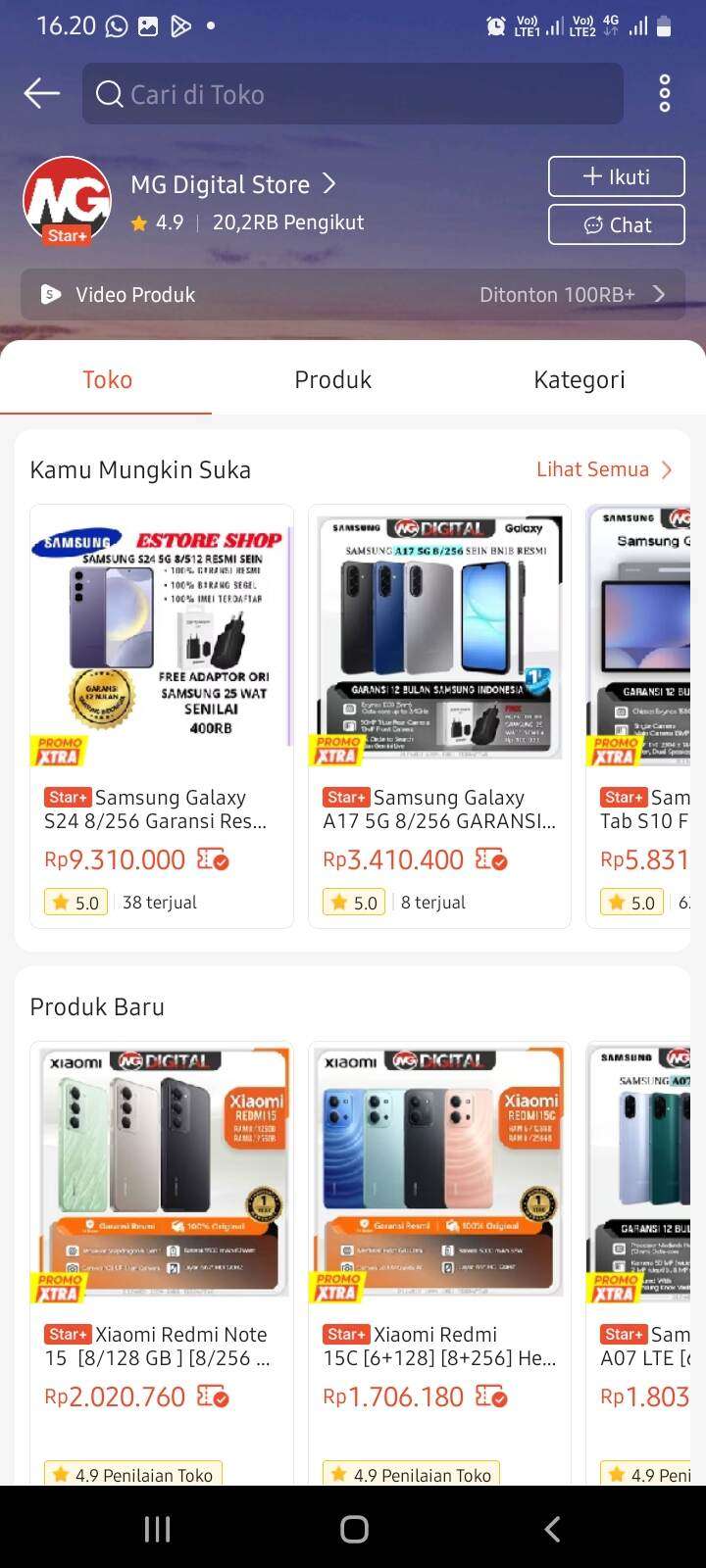Open the search field in the store

tap(353, 93)
